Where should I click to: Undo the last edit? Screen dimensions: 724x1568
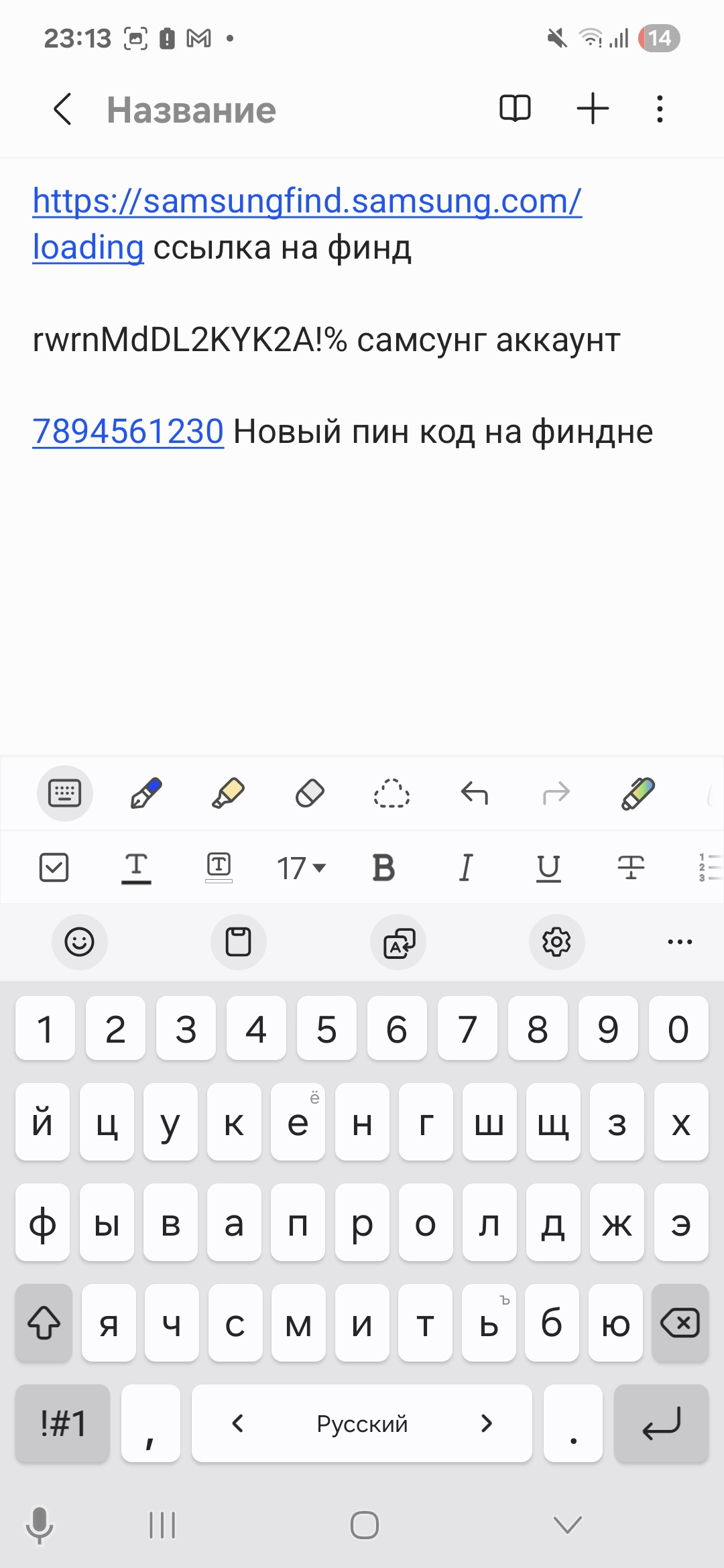point(474,793)
